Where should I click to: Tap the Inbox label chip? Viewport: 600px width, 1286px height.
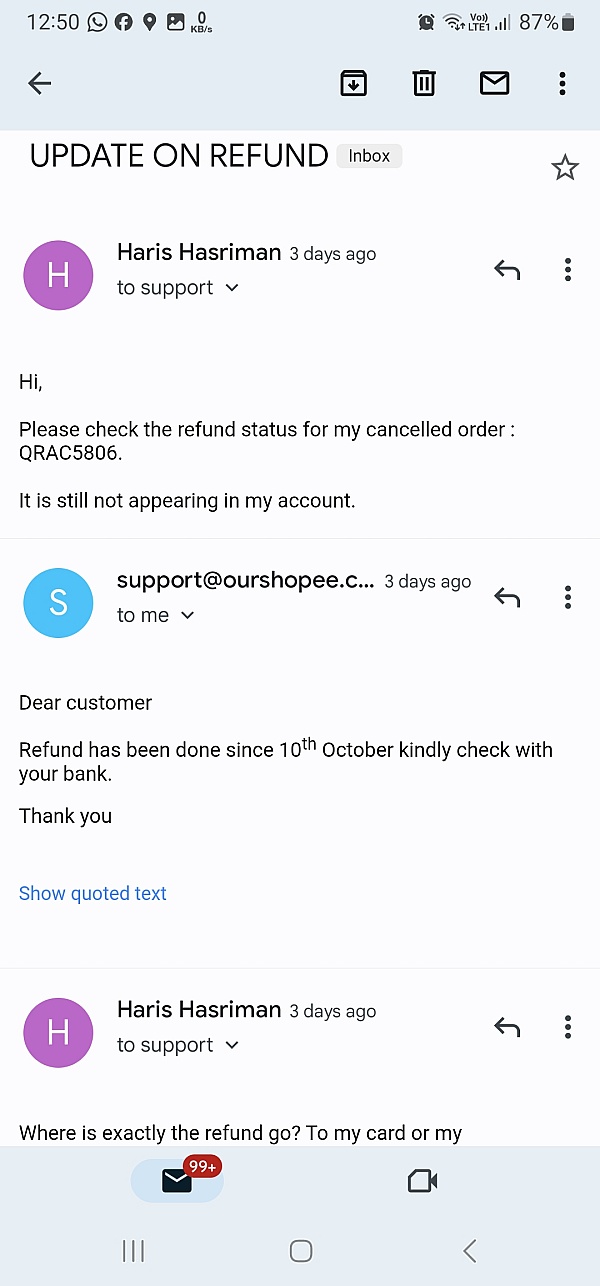coord(369,156)
